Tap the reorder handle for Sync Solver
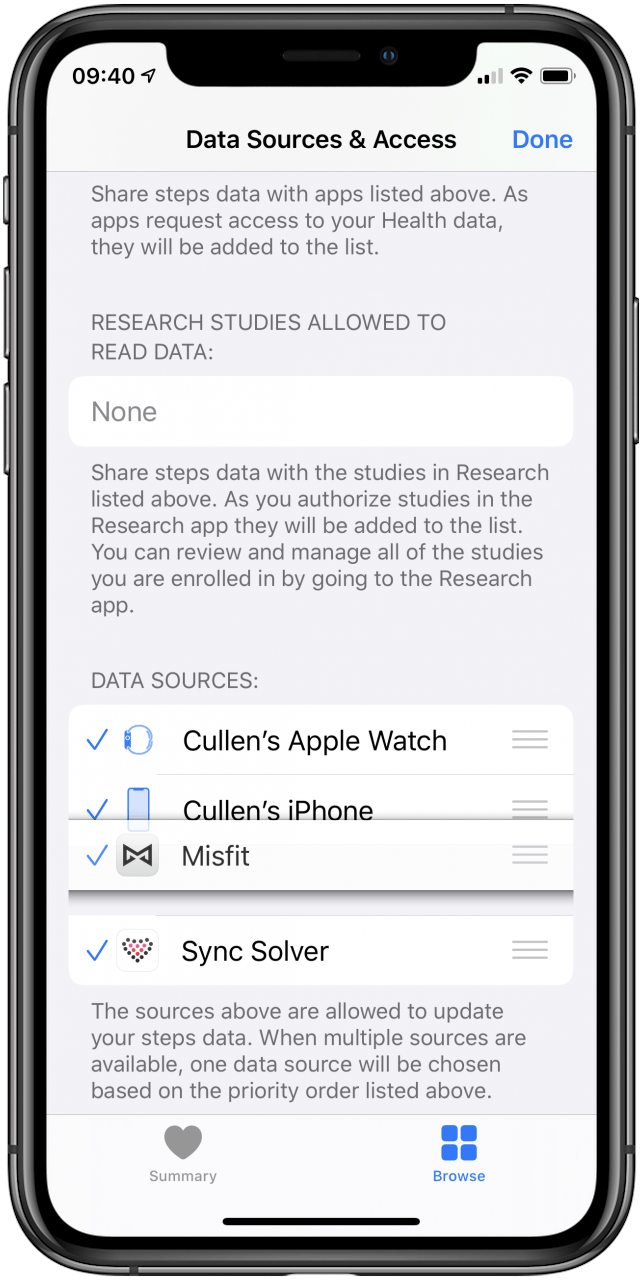Image resolution: width=642 pixels, height=1280 pixels. tap(530, 950)
